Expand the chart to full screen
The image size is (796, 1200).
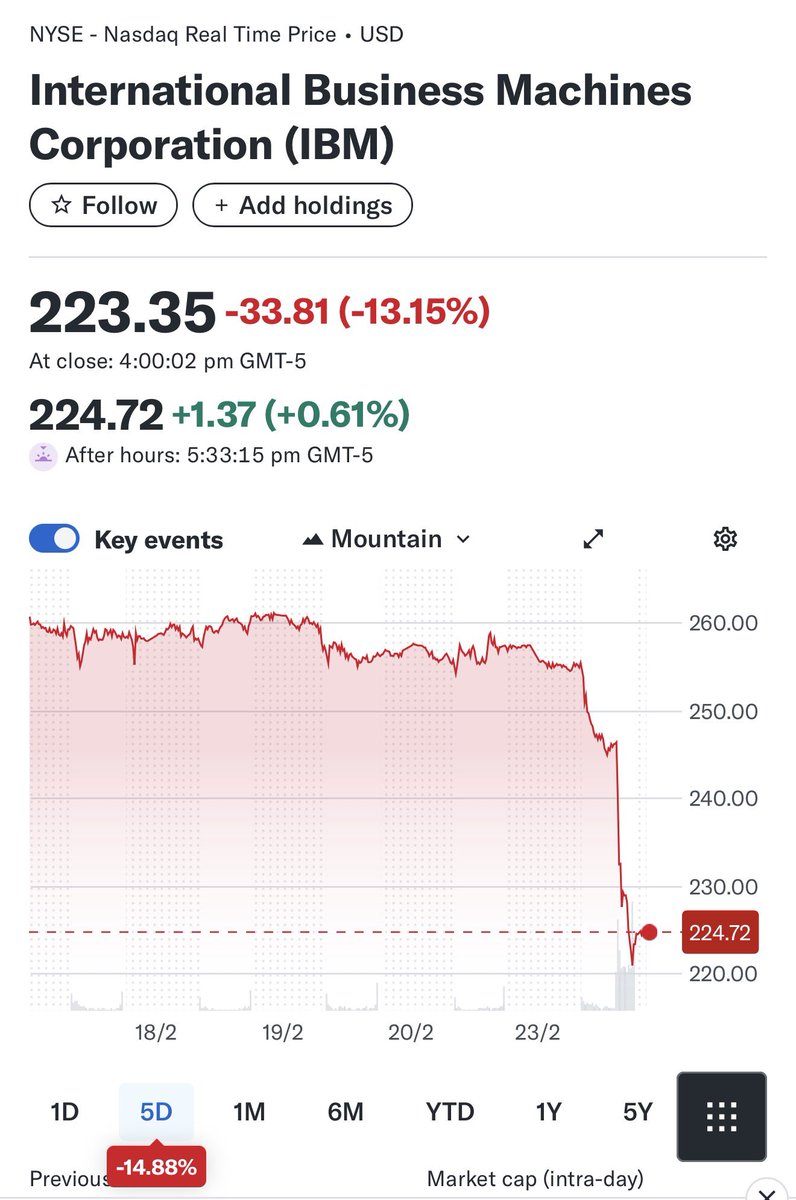[x=593, y=539]
